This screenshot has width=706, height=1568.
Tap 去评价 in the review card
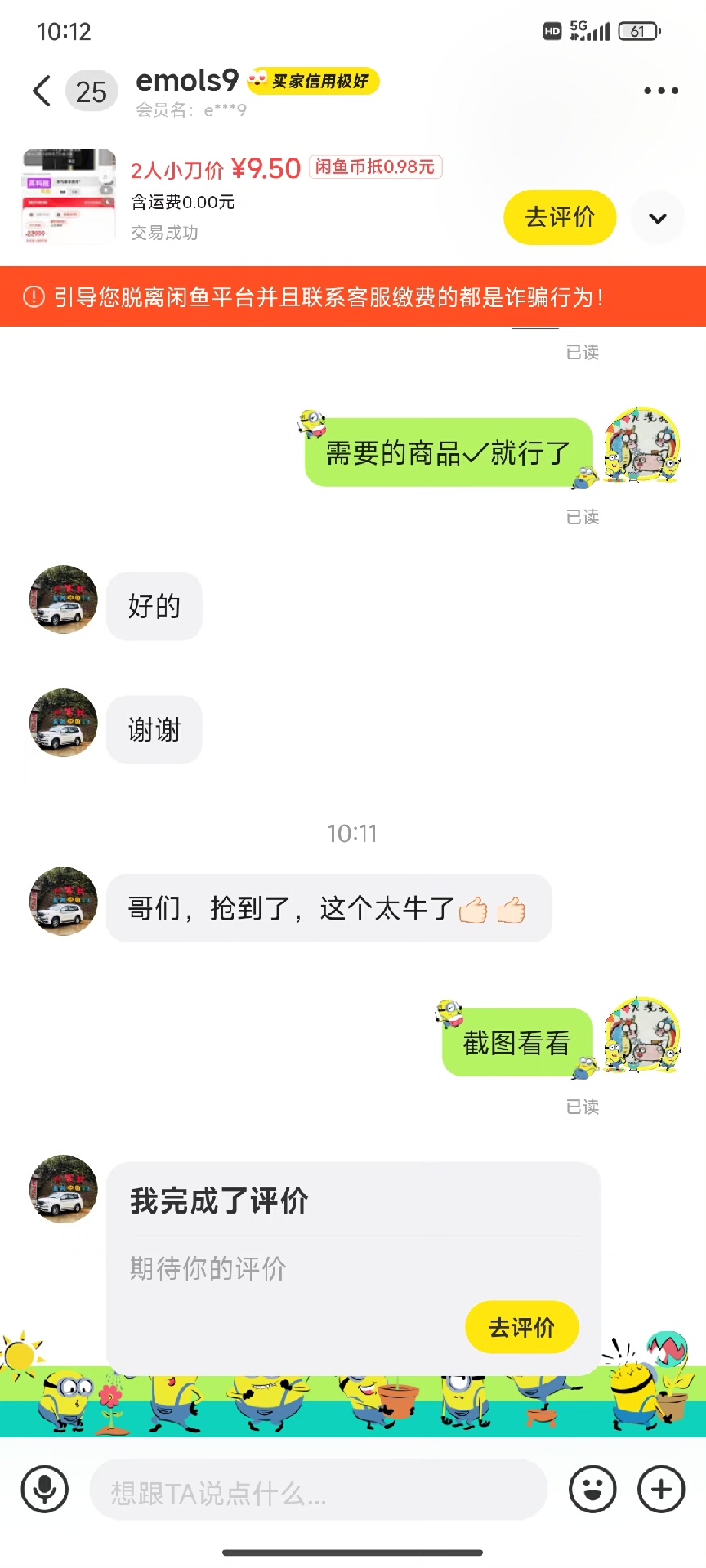(521, 1327)
